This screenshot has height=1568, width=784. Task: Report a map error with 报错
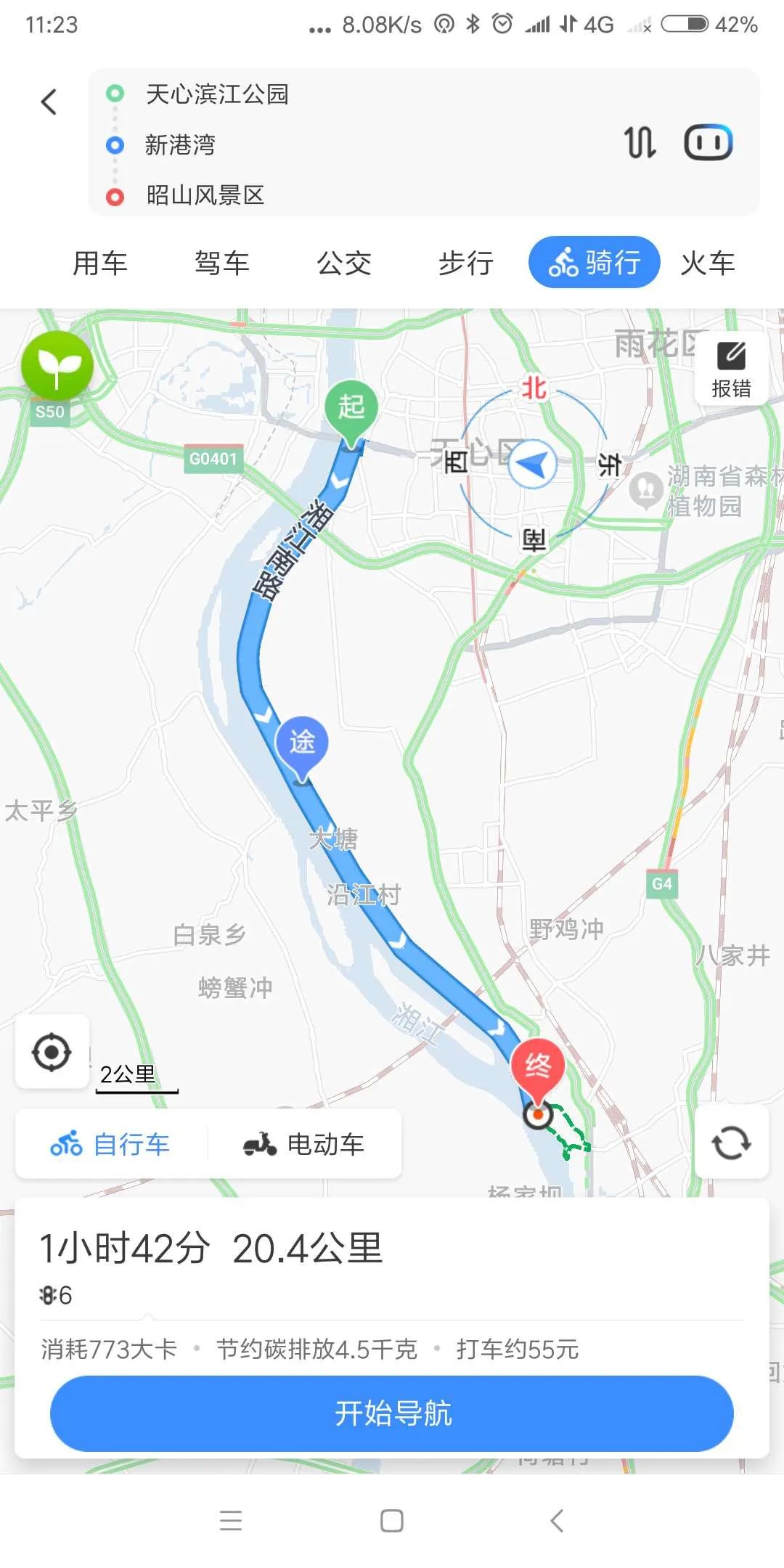[x=731, y=369]
